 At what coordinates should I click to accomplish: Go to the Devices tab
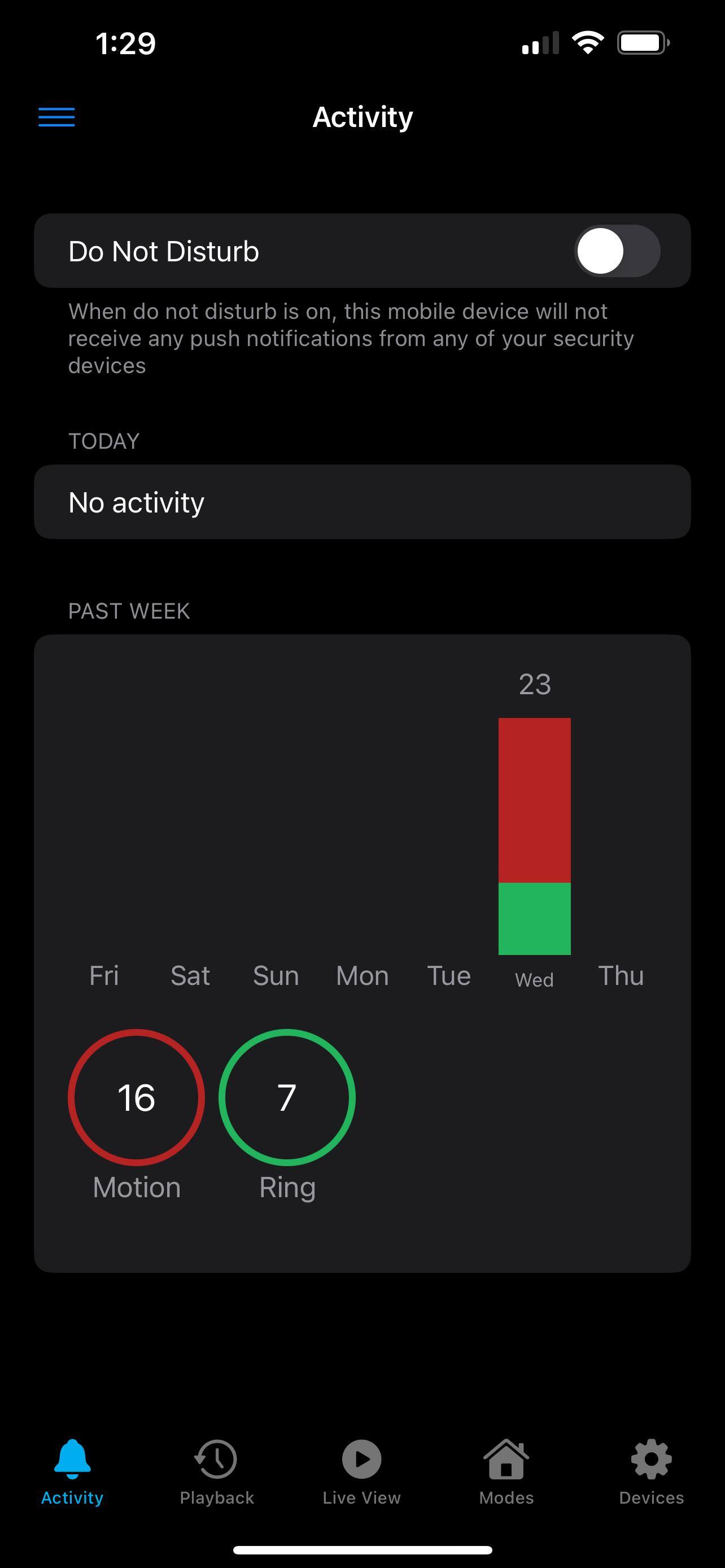point(650,1471)
